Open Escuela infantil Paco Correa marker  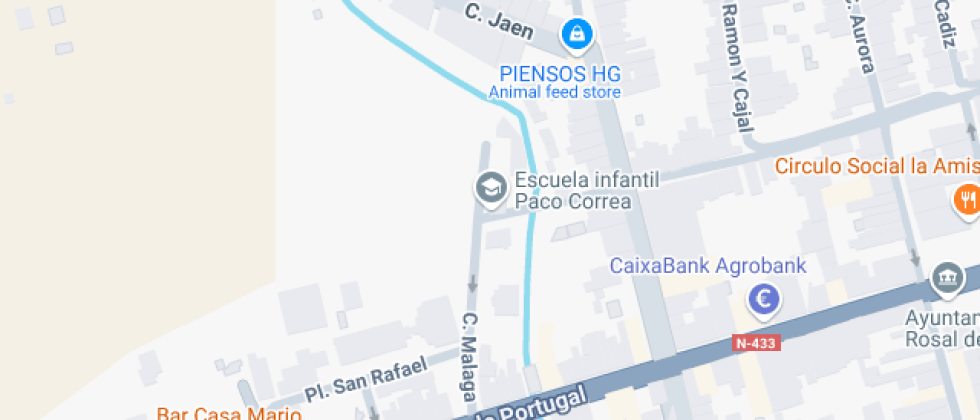pyautogui.click(x=490, y=187)
